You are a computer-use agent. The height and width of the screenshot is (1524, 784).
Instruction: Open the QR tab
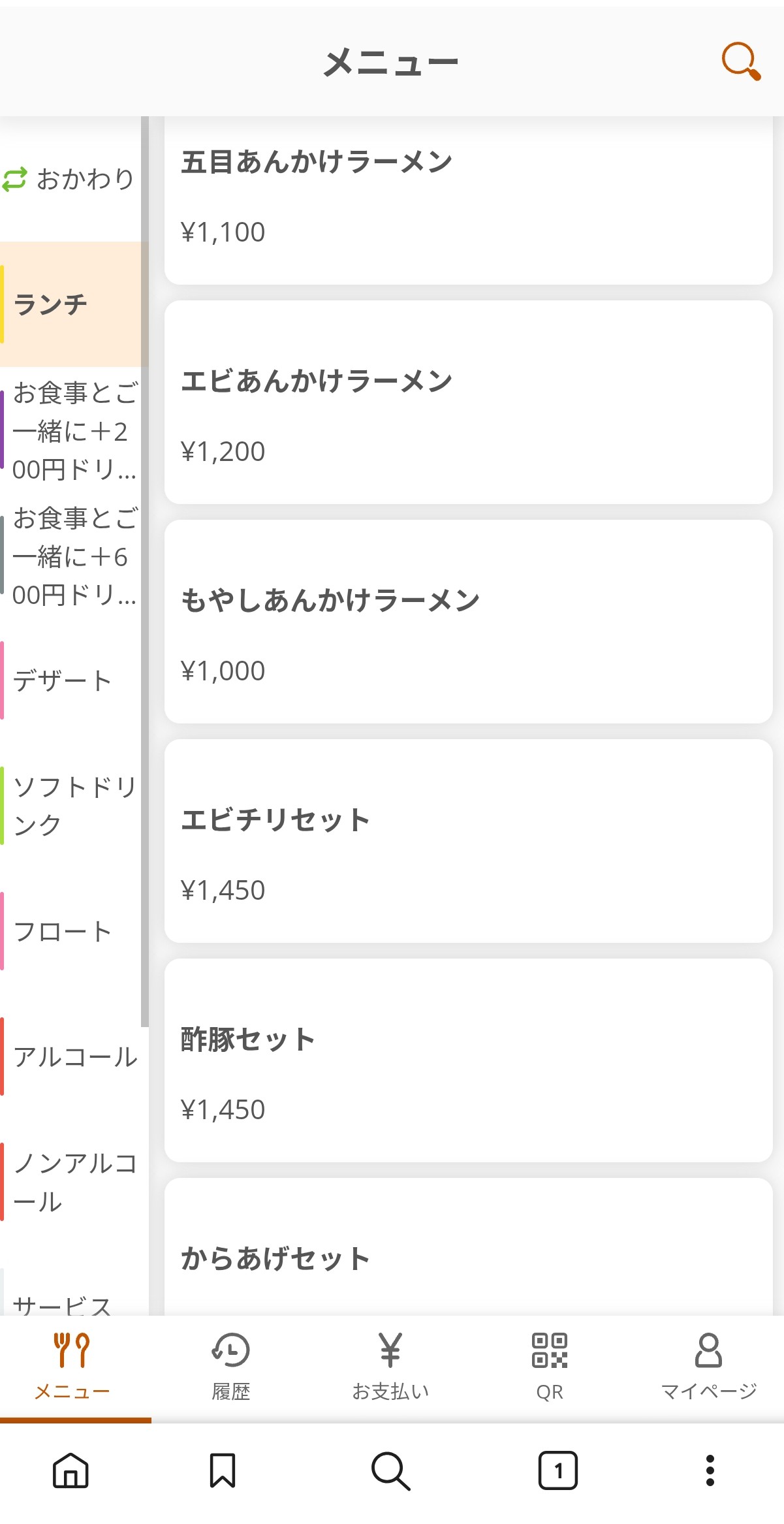[x=550, y=1367]
